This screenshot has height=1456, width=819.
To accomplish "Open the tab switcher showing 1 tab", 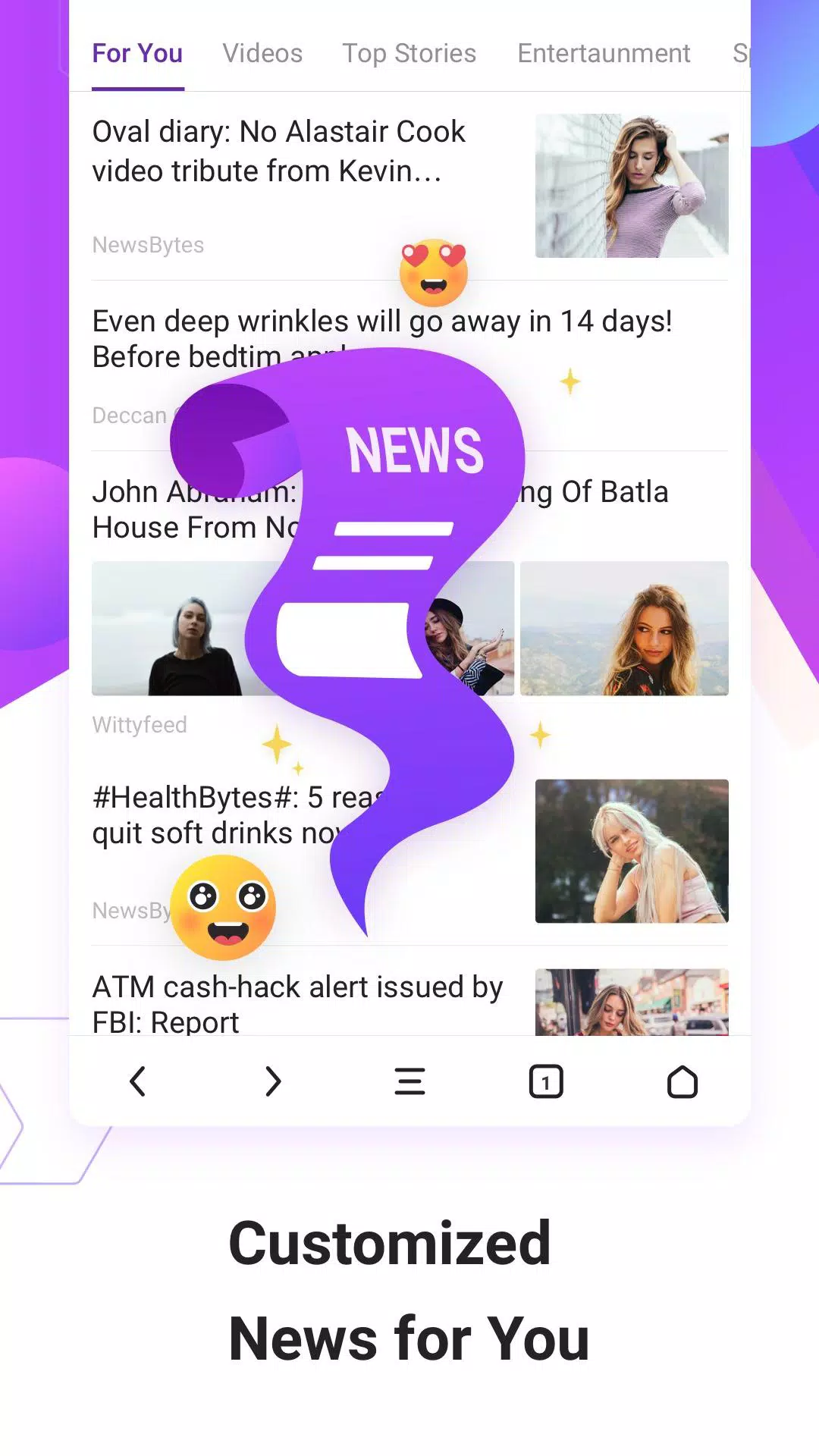I will point(546,1081).
